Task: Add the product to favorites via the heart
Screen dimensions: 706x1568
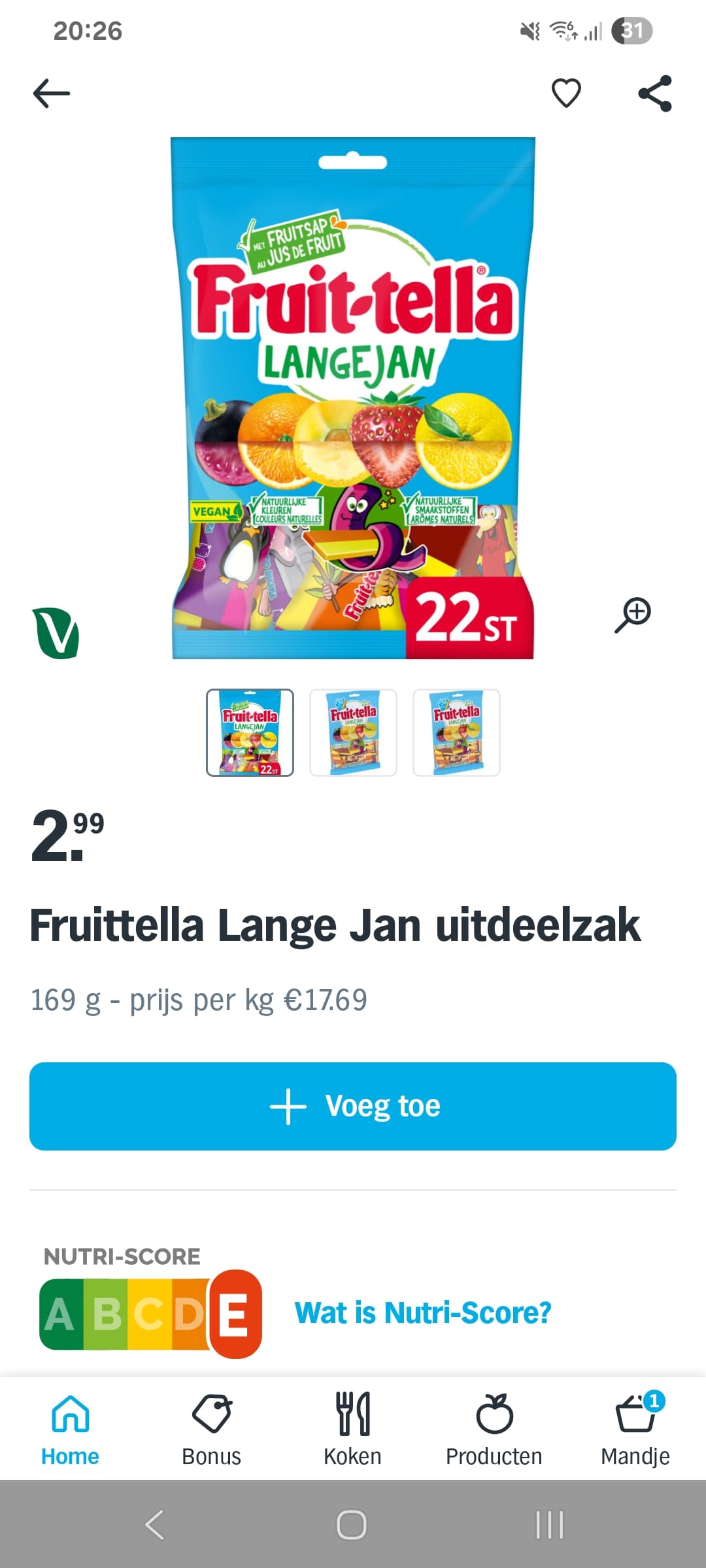Action: (x=566, y=93)
